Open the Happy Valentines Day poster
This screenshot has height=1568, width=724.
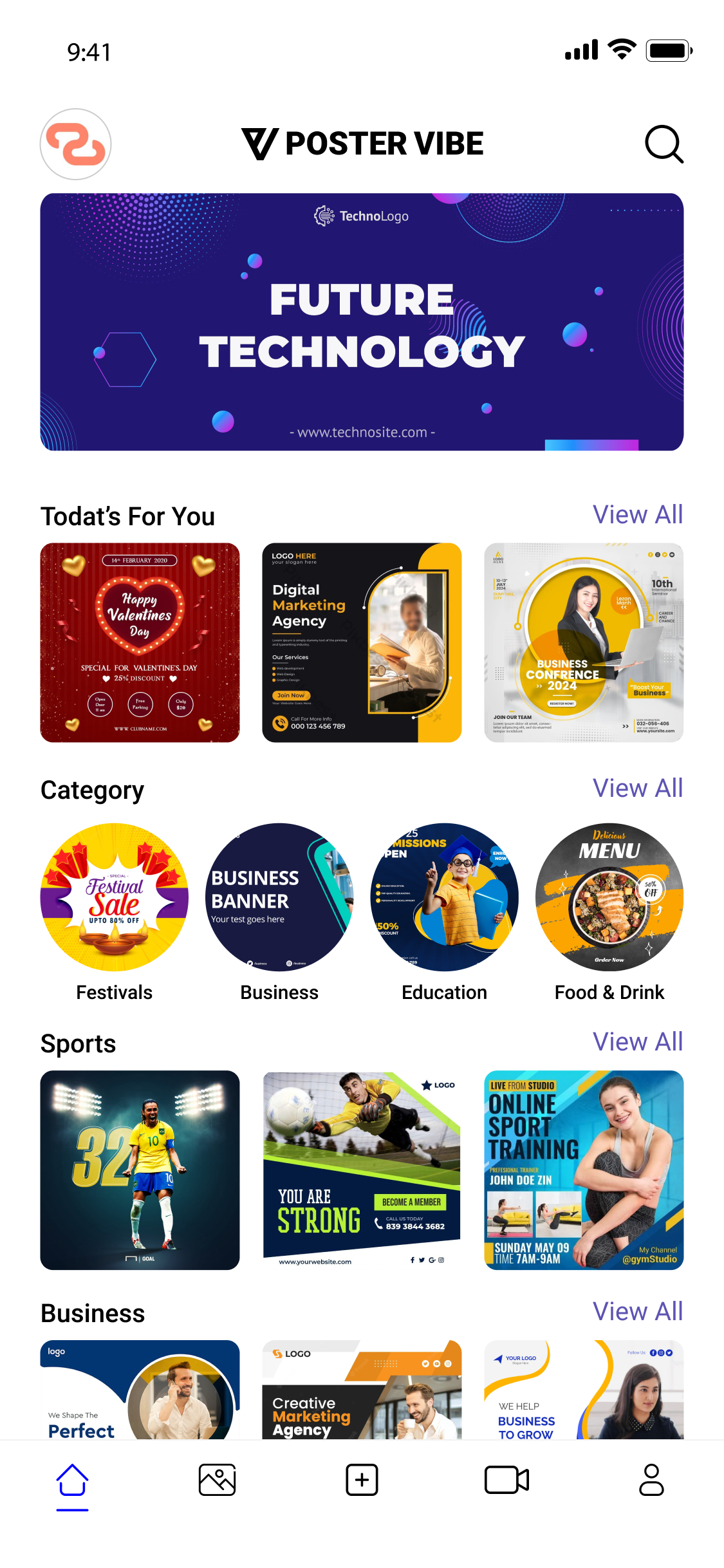click(140, 642)
